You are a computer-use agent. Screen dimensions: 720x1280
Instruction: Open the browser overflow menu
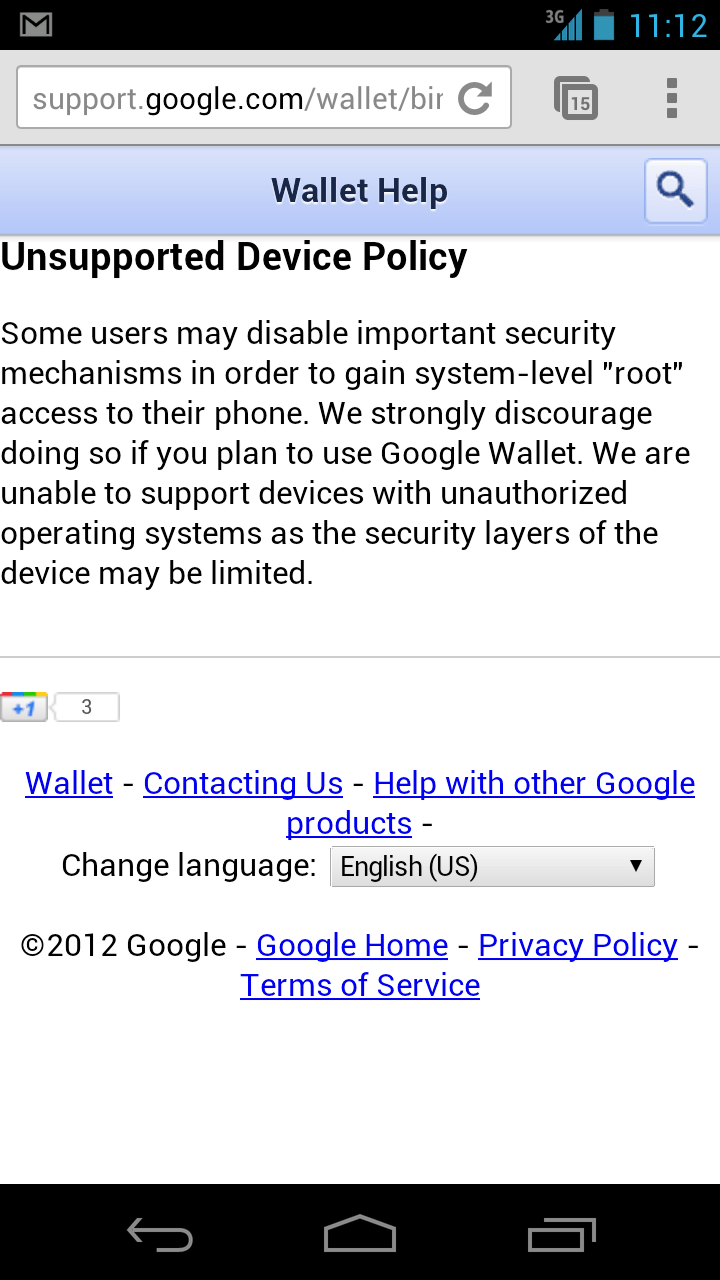[x=672, y=98]
